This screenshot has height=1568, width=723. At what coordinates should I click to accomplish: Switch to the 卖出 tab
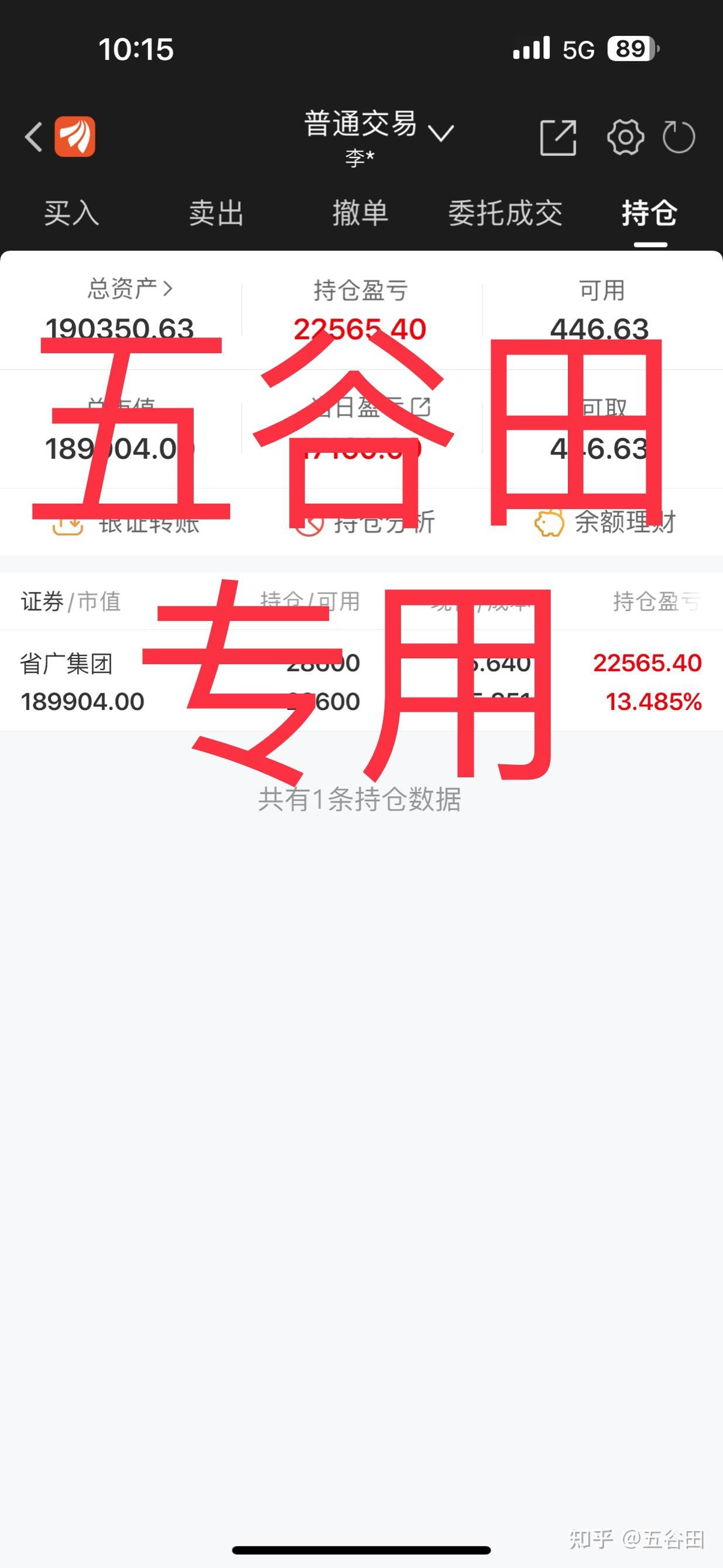click(x=216, y=213)
